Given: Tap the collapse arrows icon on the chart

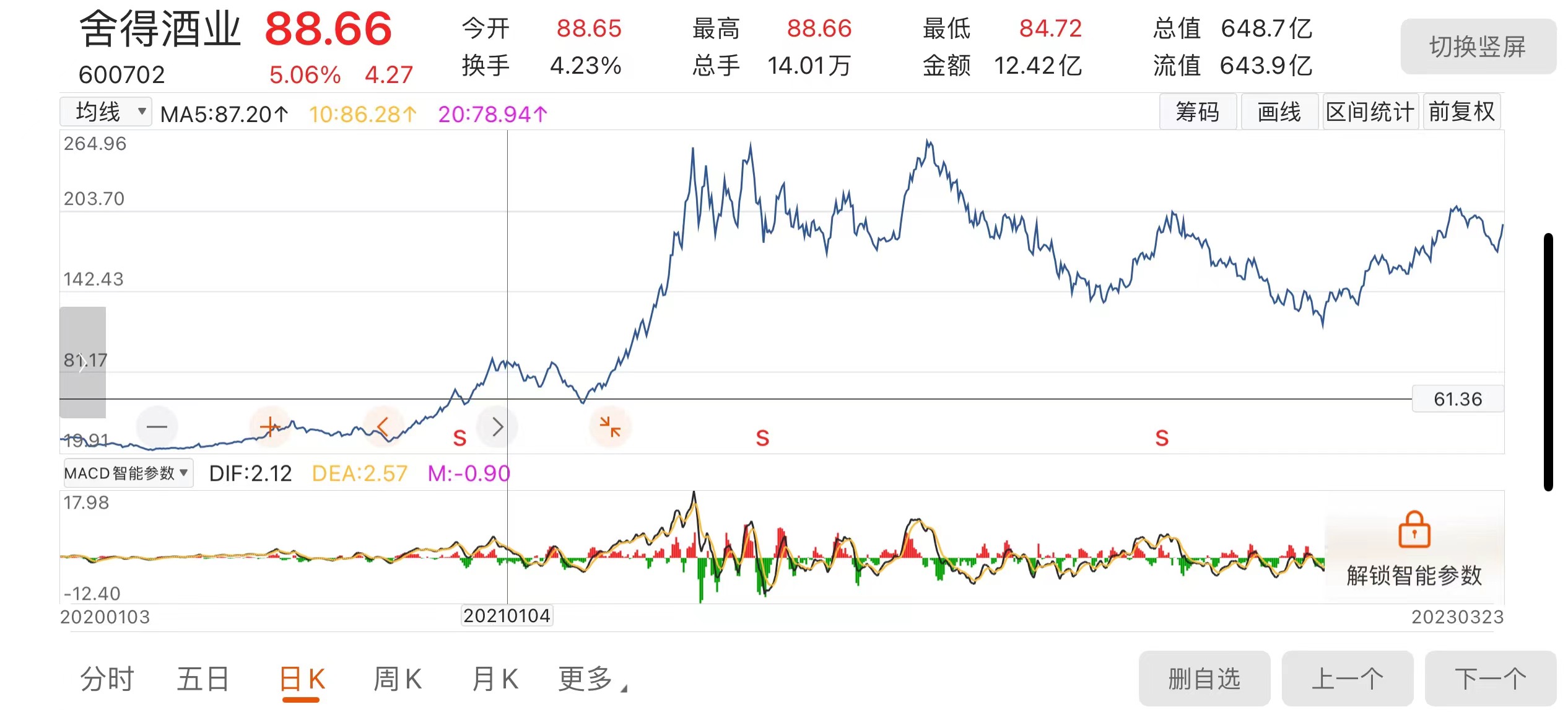Looking at the screenshot, I should (610, 426).
